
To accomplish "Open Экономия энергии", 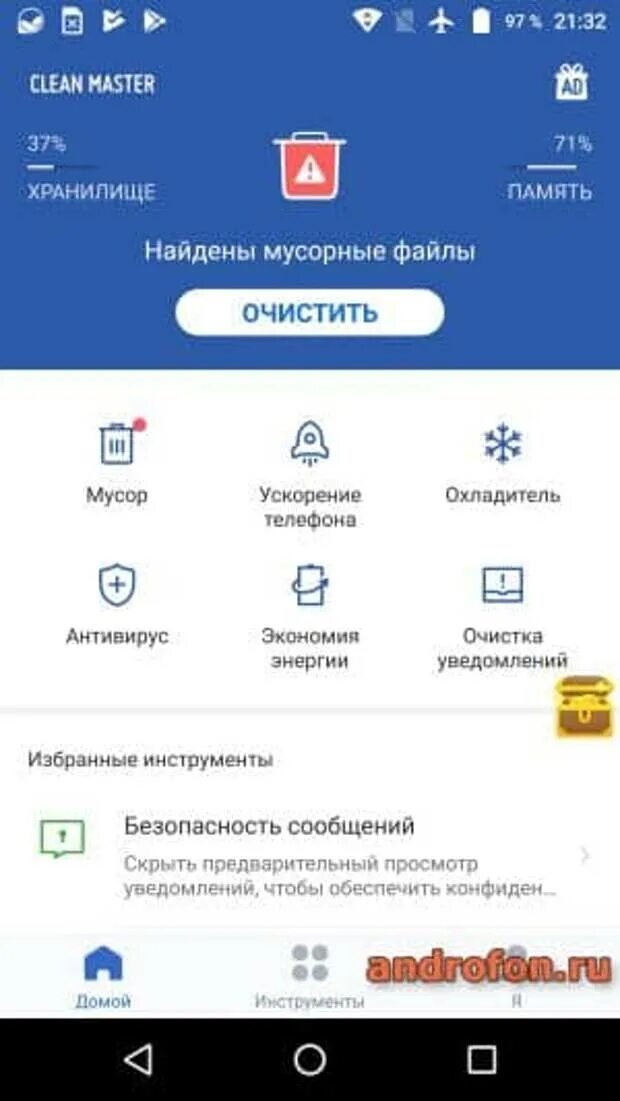I will [x=309, y=612].
